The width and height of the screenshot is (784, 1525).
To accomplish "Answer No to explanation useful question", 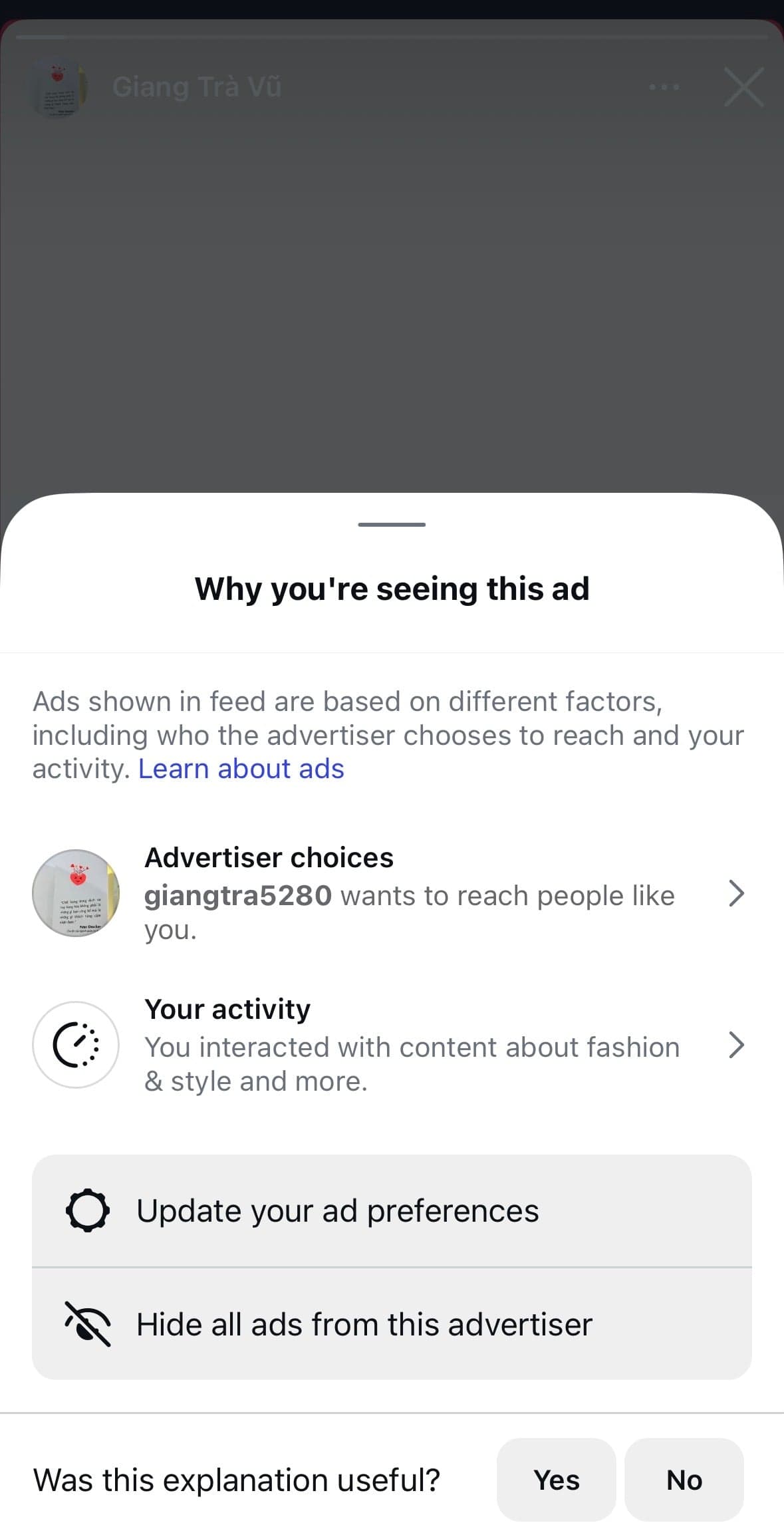I will click(x=684, y=1480).
